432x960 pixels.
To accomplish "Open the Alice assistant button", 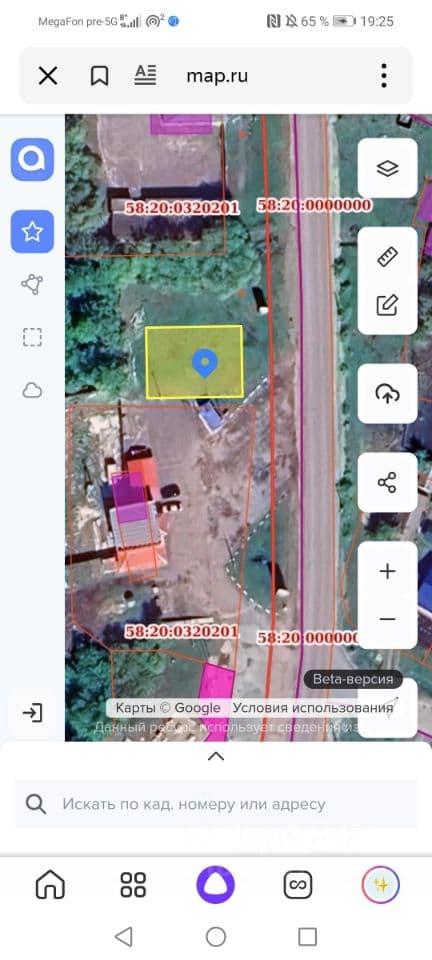I will 215,885.
